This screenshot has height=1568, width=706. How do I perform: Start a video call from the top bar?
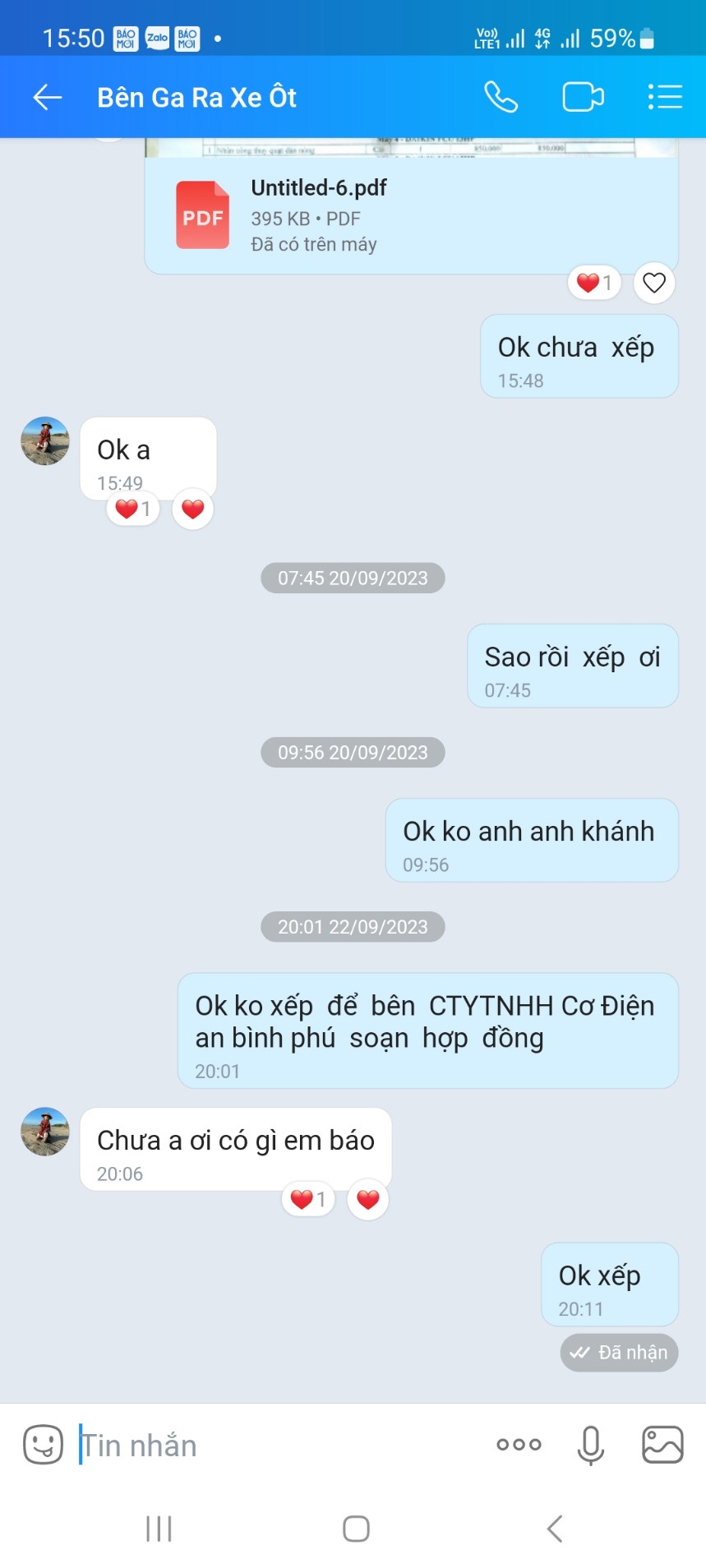click(x=583, y=97)
